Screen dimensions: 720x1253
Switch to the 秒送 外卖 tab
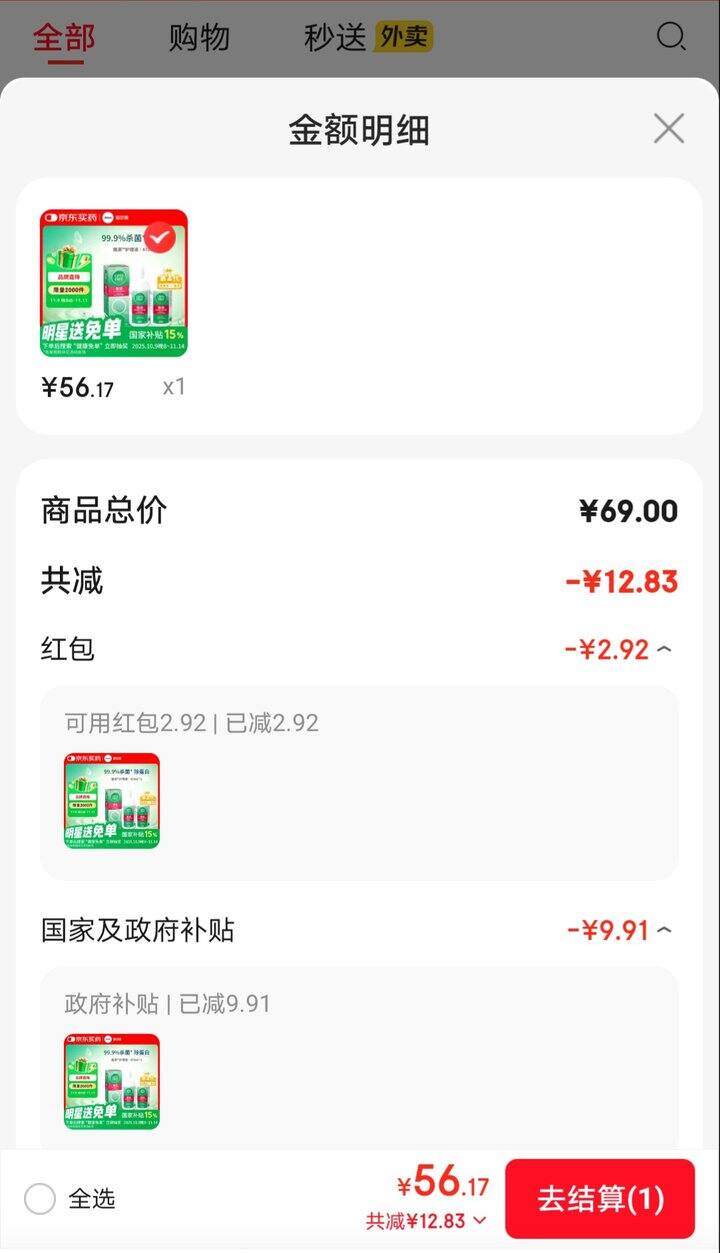click(x=367, y=38)
